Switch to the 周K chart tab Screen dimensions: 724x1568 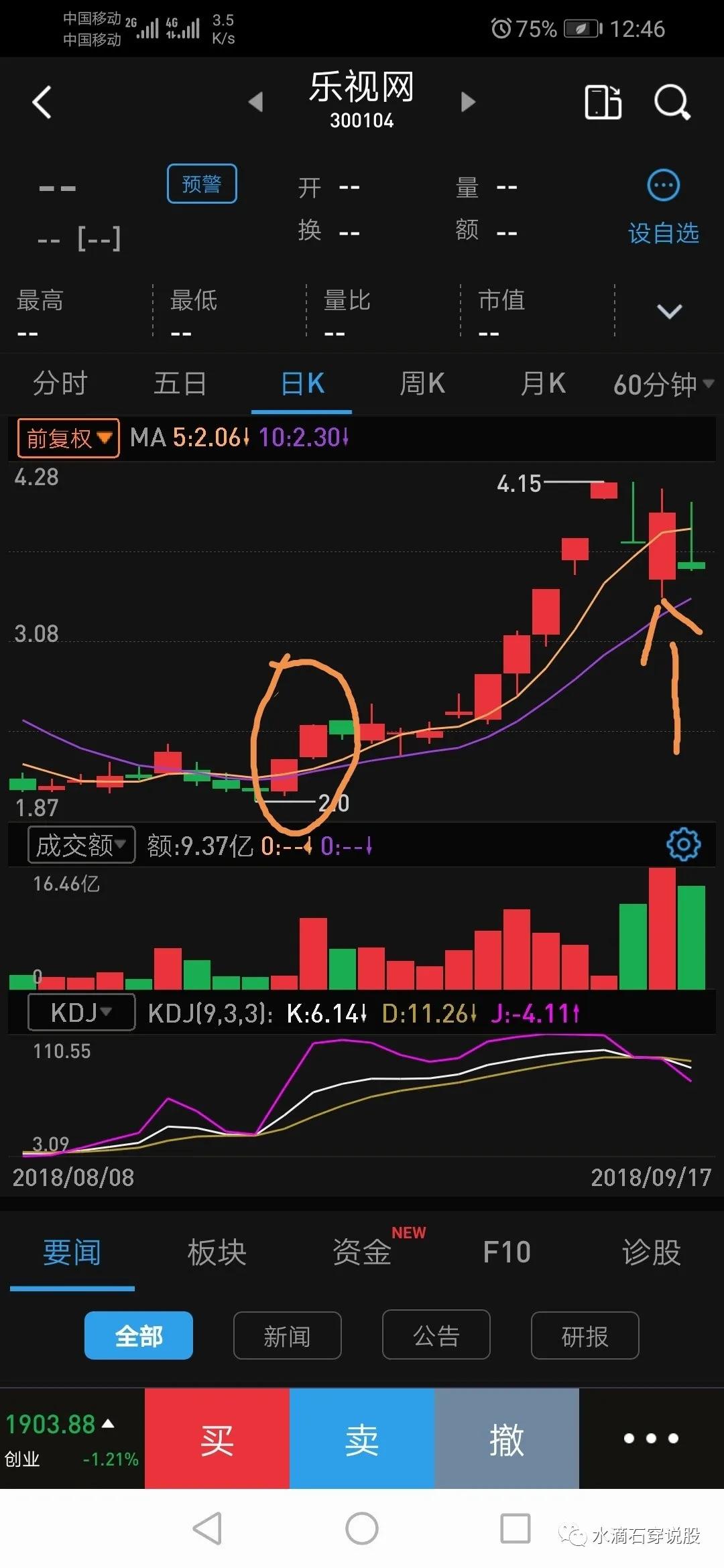point(422,384)
